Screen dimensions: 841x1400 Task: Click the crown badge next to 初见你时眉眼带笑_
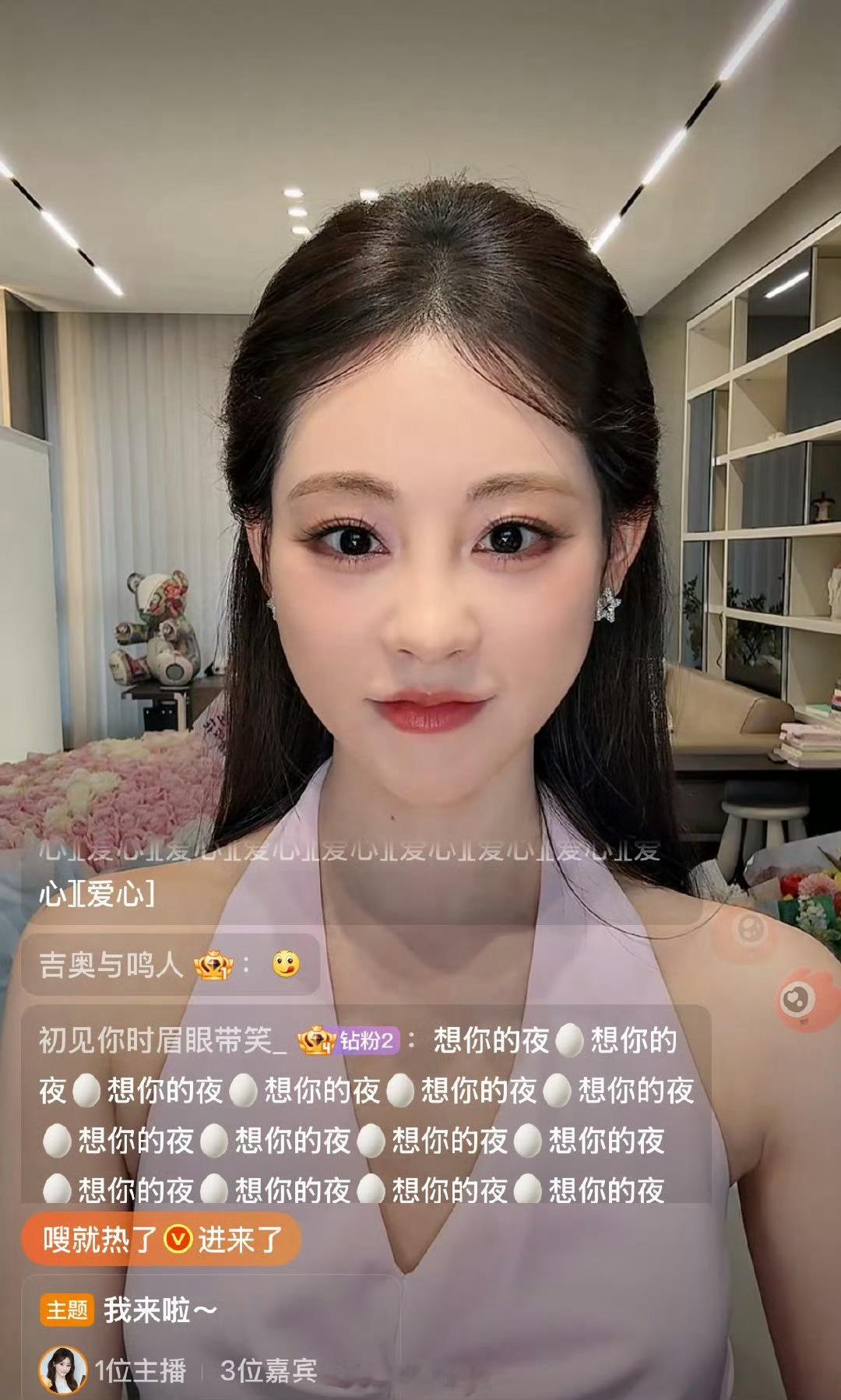(315, 1039)
